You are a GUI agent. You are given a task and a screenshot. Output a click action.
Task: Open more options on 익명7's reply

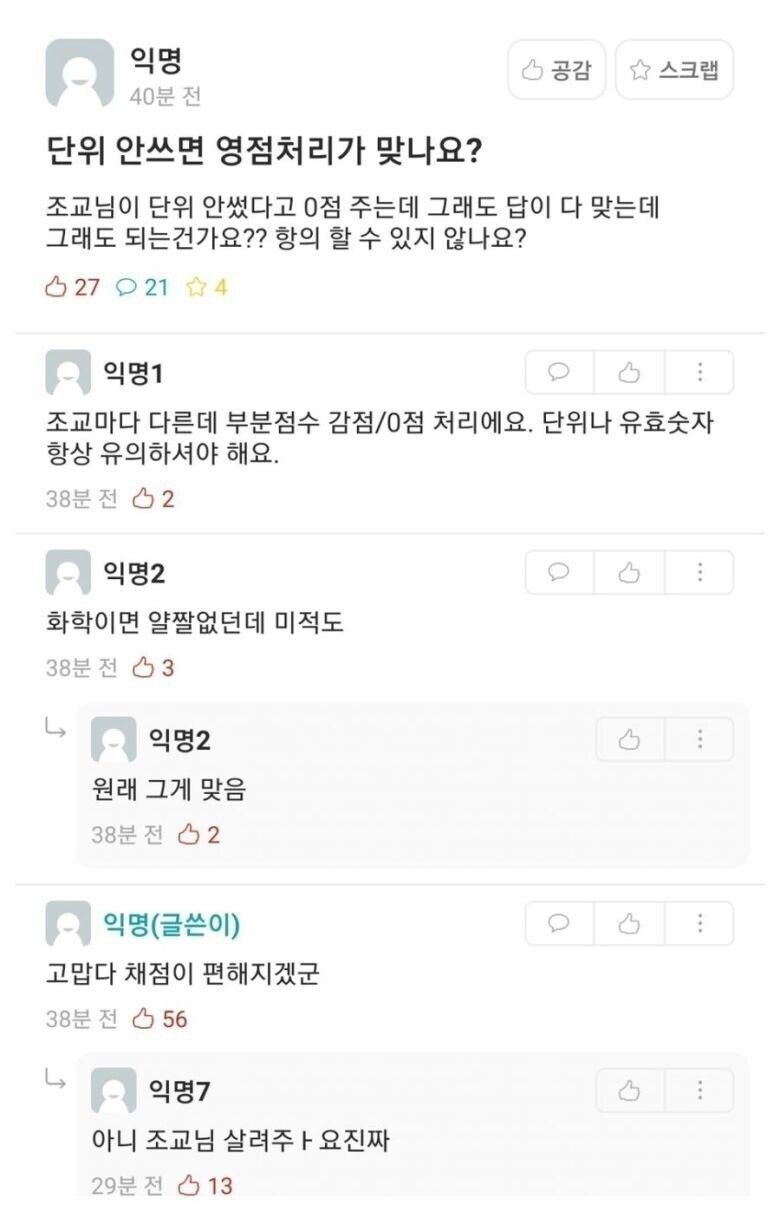coord(699,1090)
